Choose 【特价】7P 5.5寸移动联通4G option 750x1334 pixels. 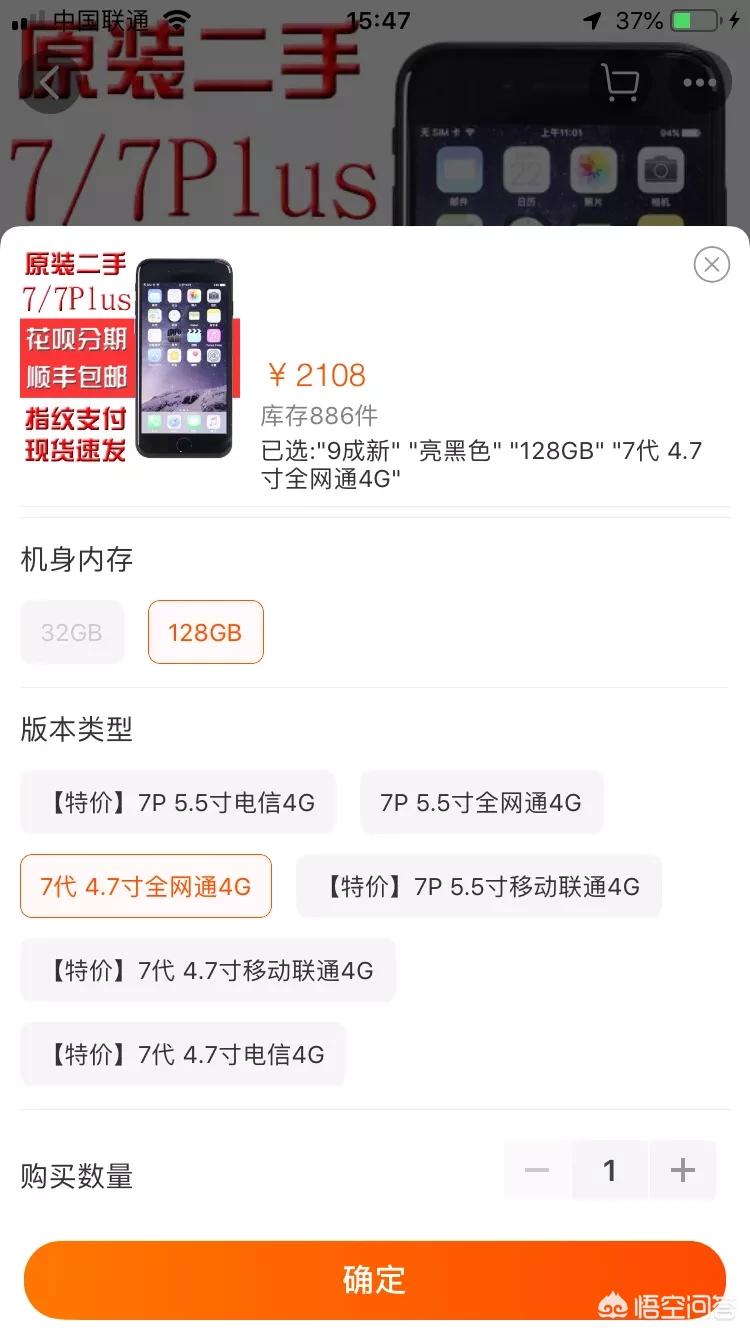tap(479, 886)
